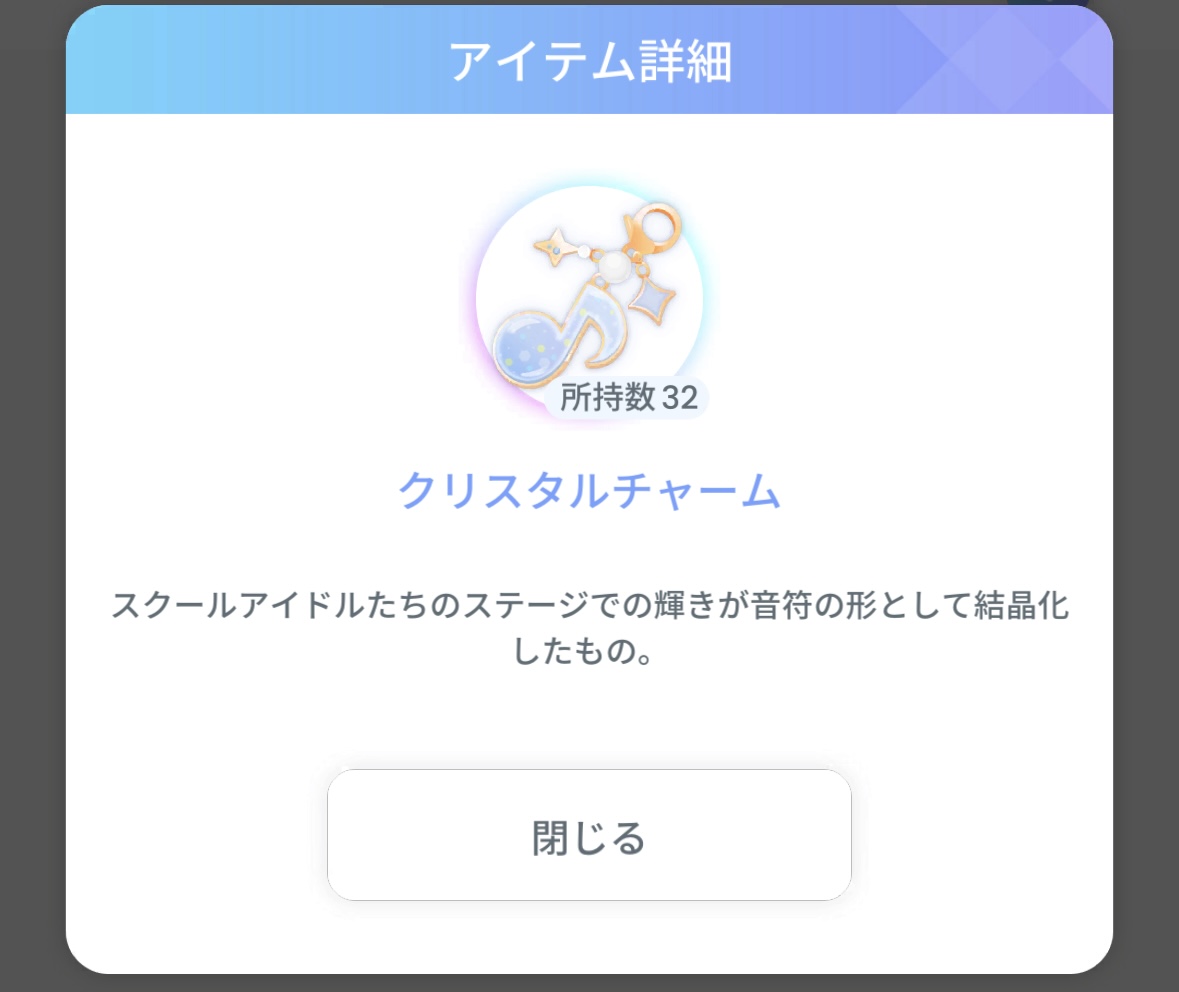Viewport: 1179px width, 992px height.
Task: Close the item details dialog via 閉じる
Action: click(x=589, y=836)
